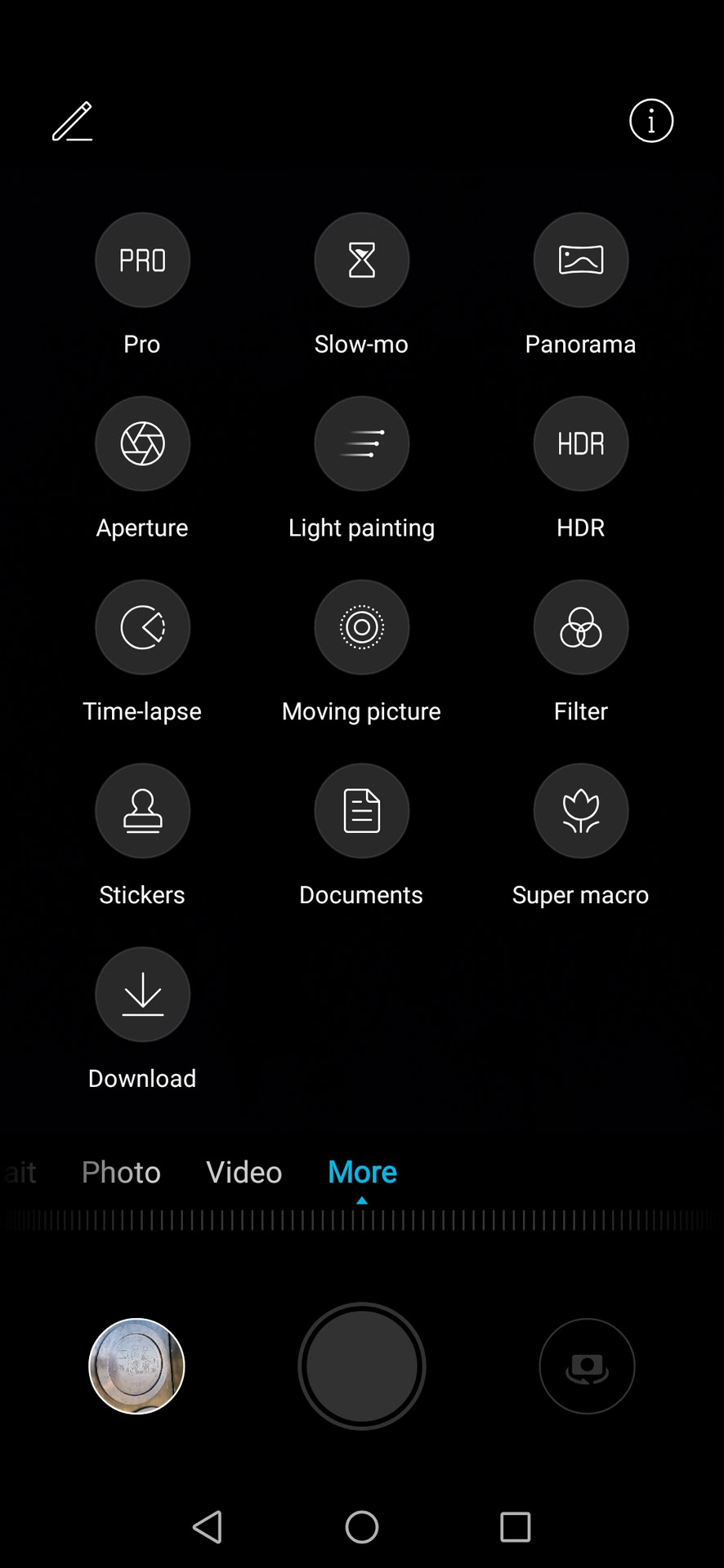This screenshot has width=724, height=1568.
Task: Switch to Aperture mode
Action: [x=143, y=444]
